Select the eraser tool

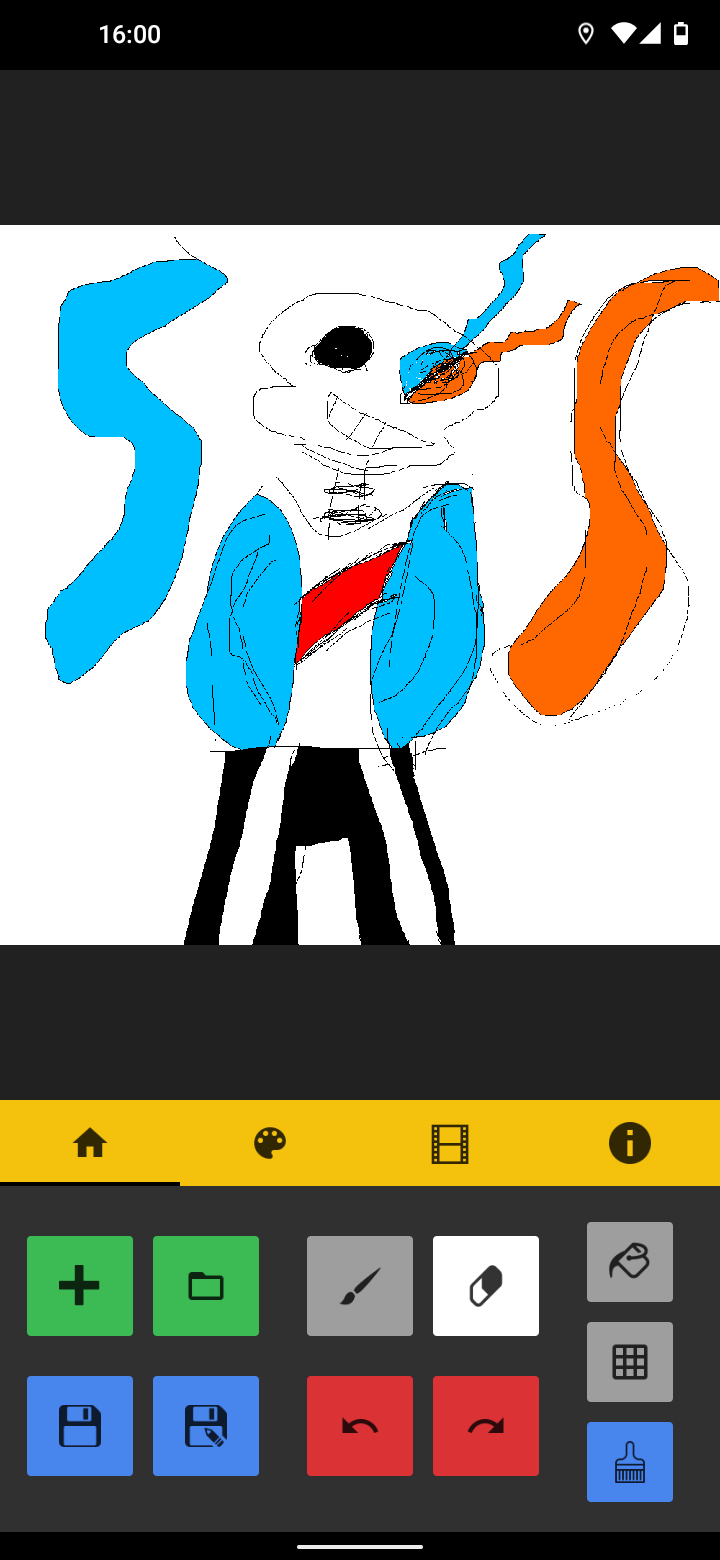pyautogui.click(x=486, y=1286)
